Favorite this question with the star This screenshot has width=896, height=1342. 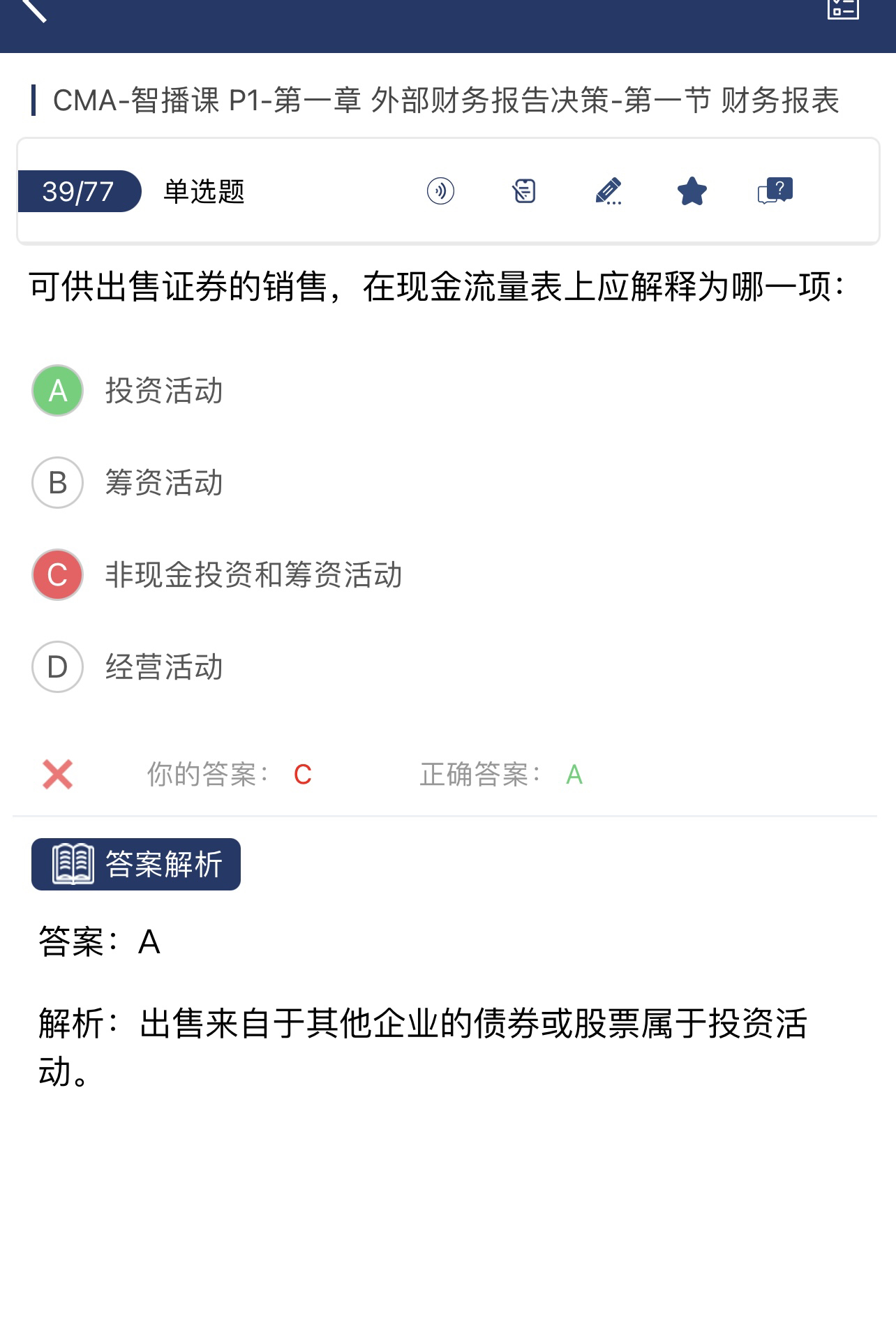tap(692, 191)
